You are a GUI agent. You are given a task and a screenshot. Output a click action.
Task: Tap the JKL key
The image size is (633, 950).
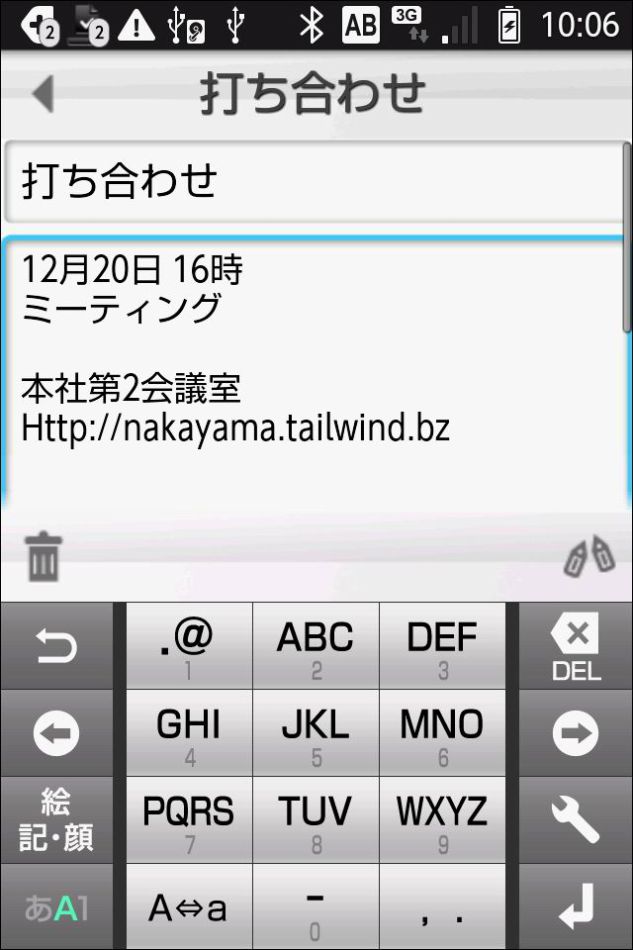pyautogui.click(x=315, y=734)
